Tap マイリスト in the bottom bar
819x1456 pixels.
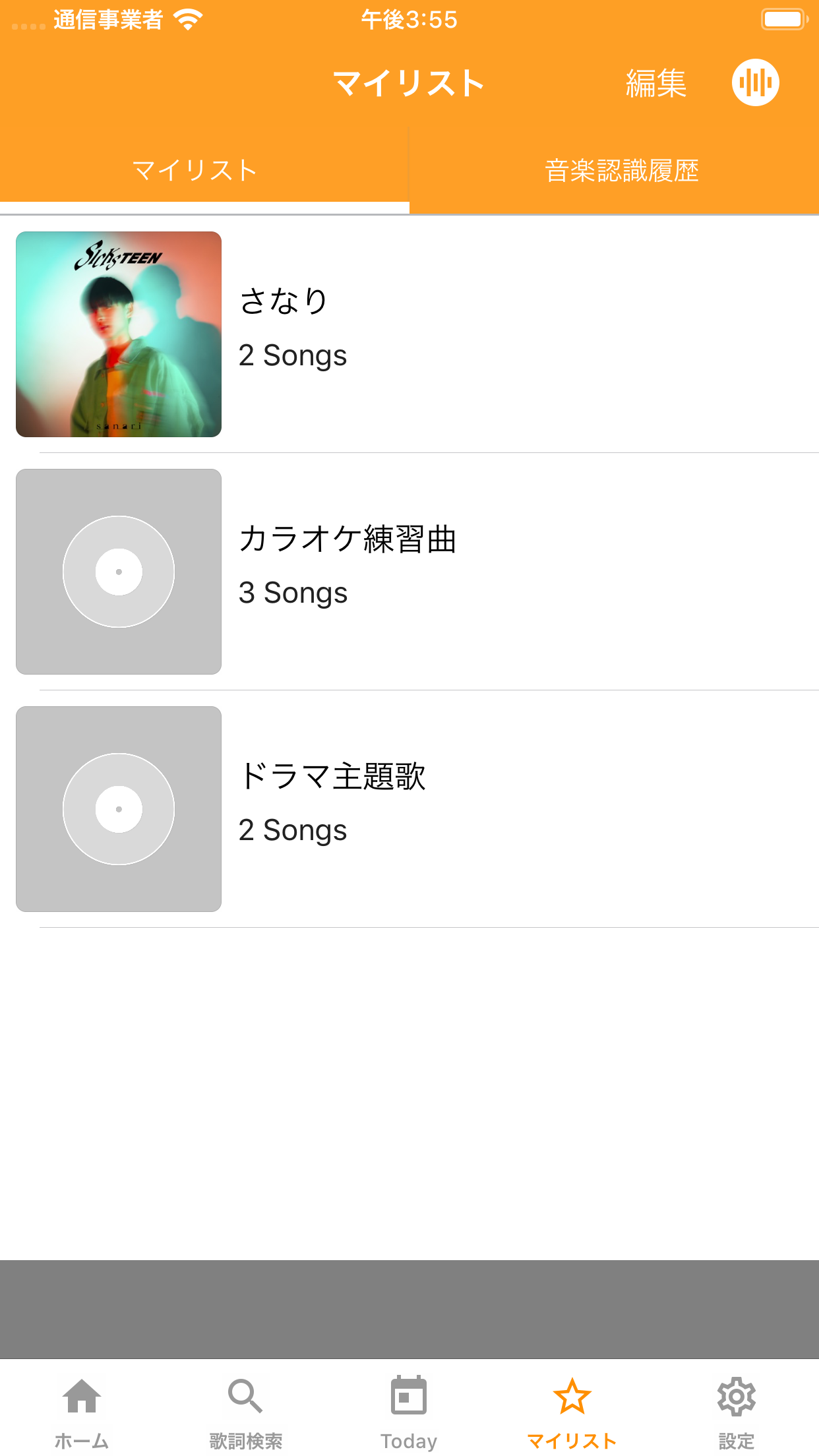pyautogui.click(x=572, y=1409)
